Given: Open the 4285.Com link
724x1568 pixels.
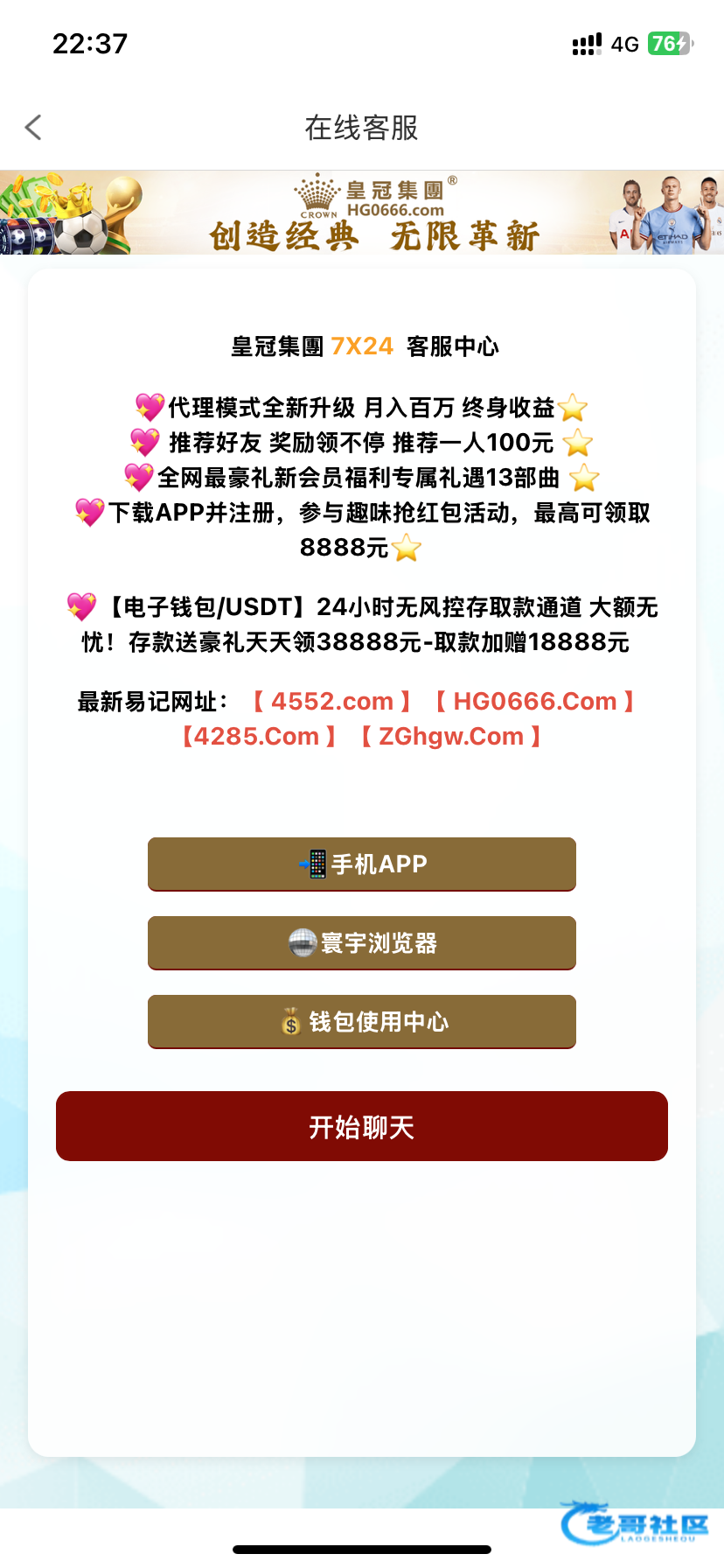Looking at the screenshot, I should [257, 737].
